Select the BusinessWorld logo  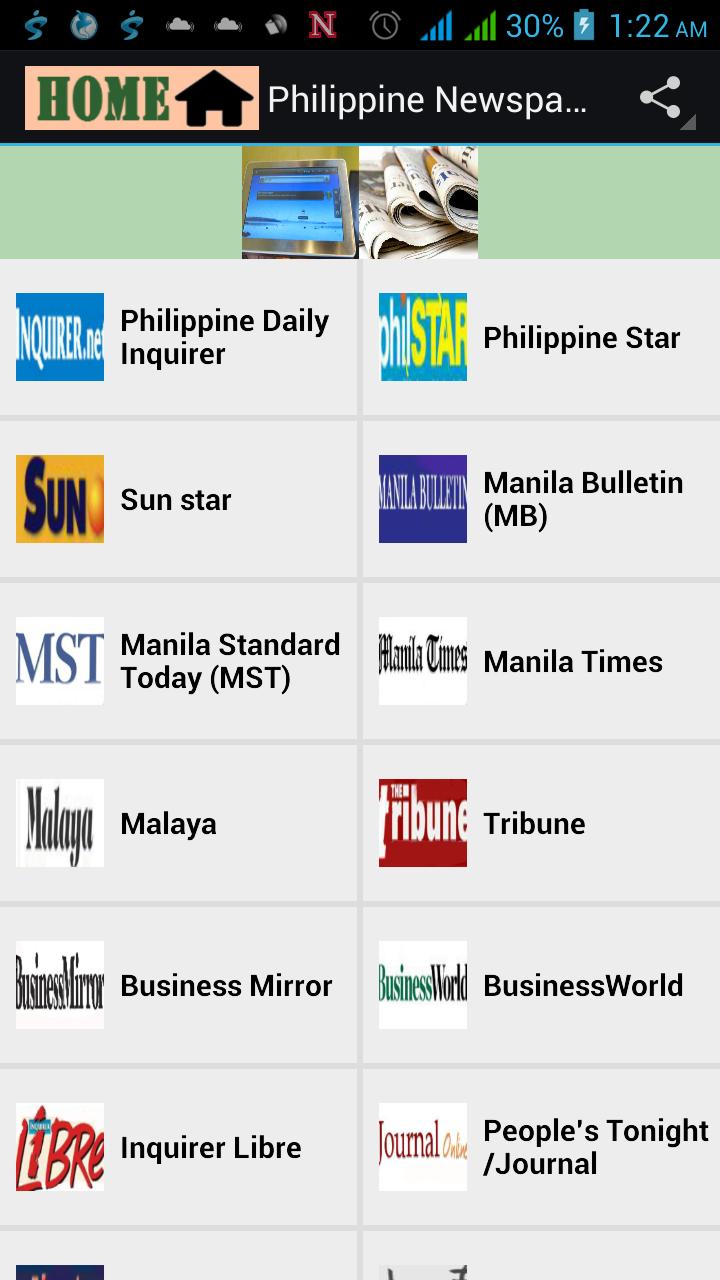tap(422, 985)
